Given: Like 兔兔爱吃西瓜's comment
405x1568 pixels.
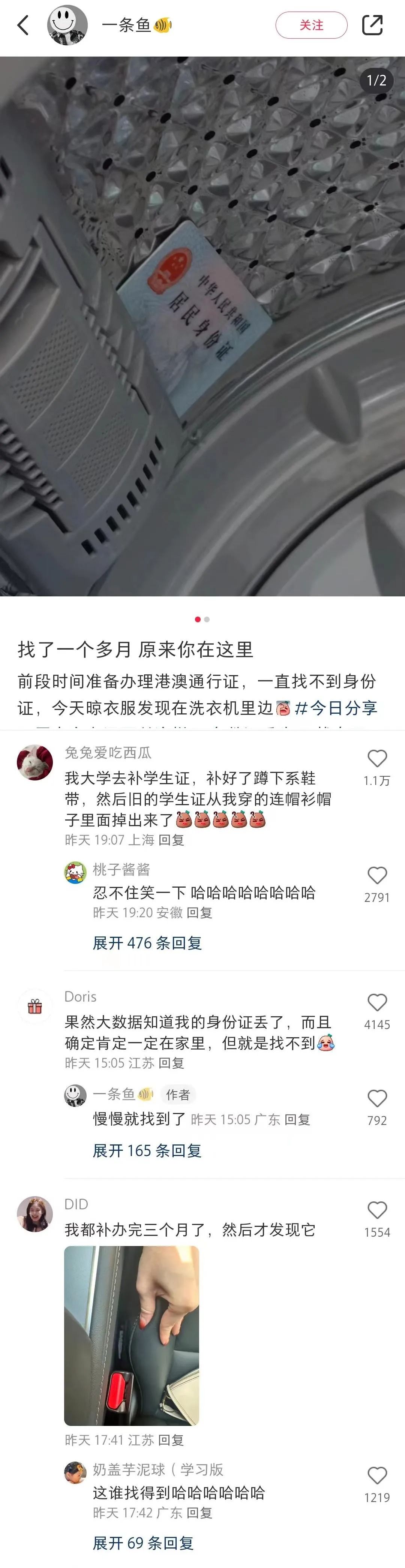Looking at the screenshot, I should (377, 759).
